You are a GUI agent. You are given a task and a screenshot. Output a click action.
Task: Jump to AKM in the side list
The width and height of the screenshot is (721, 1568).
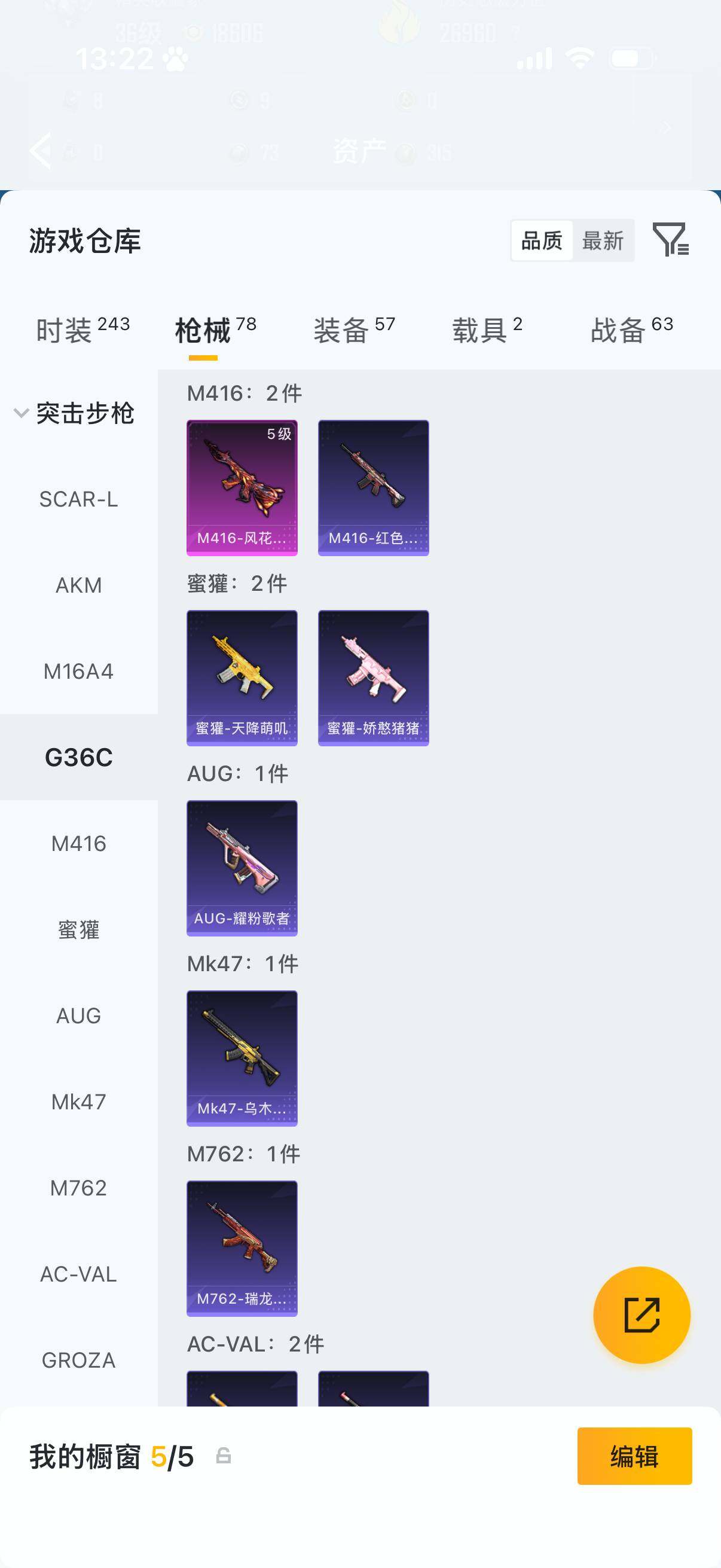(78, 585)
